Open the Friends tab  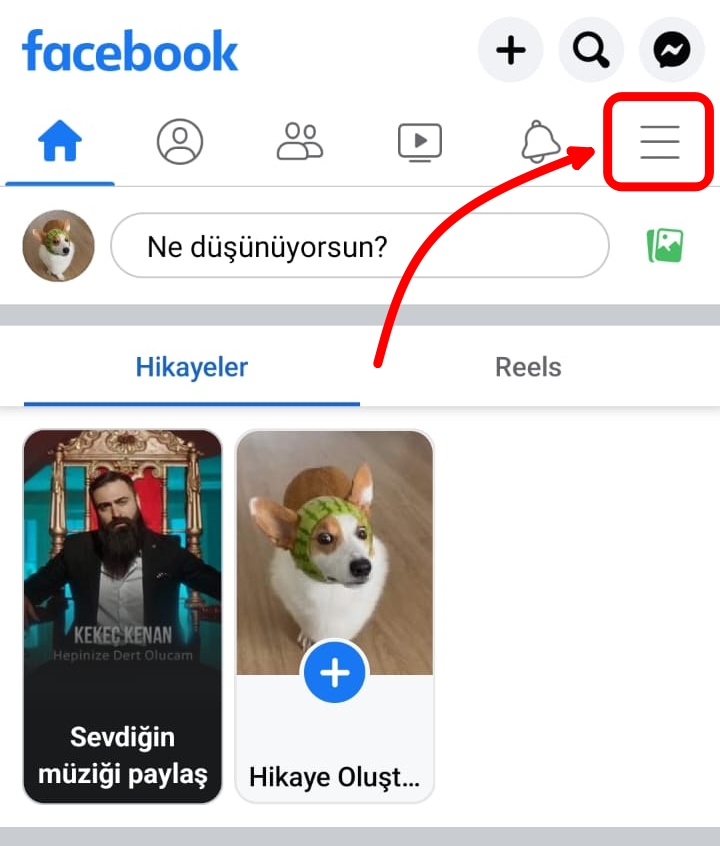(x=300, y=143)
